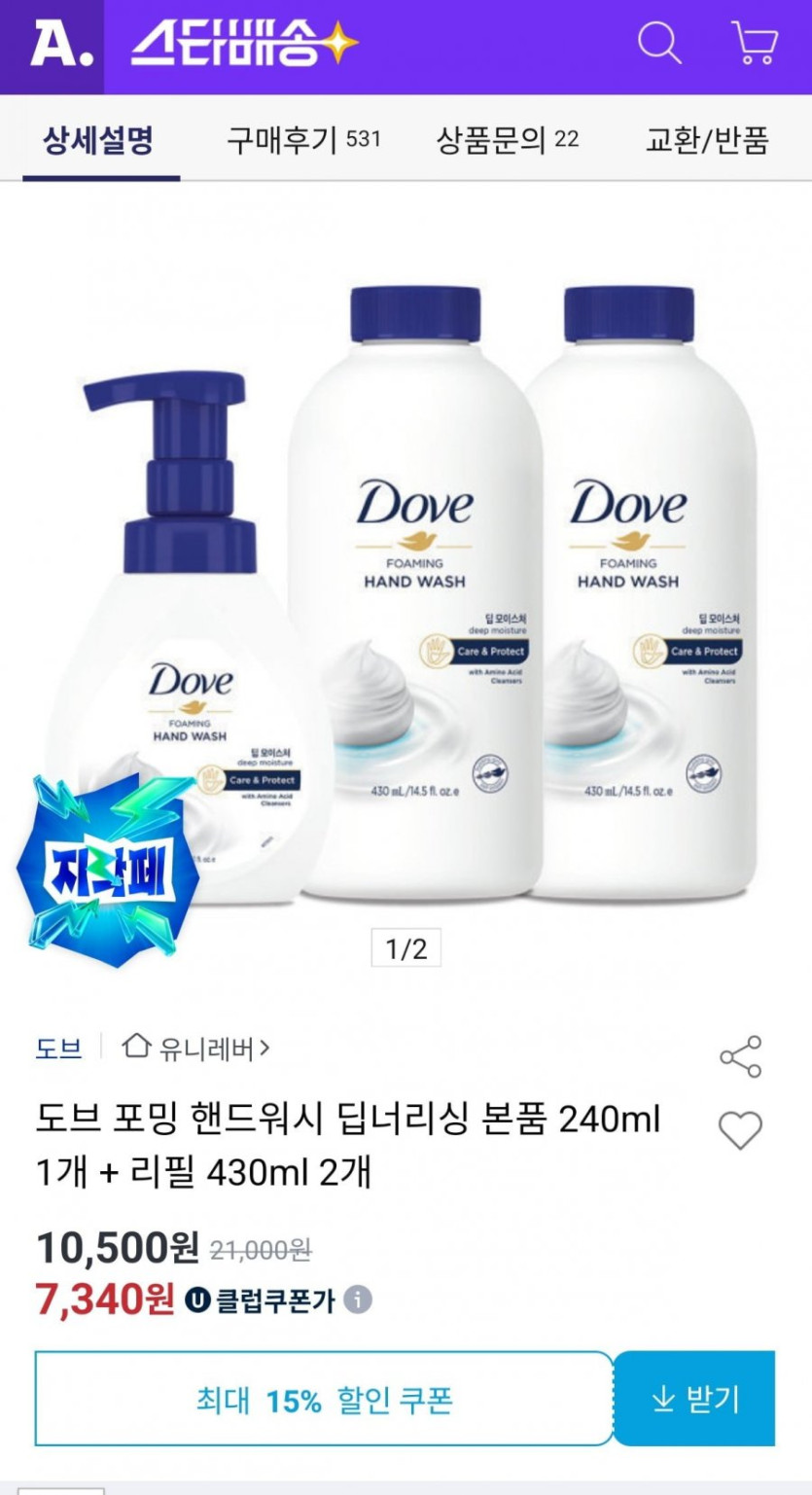View the 최대 15% 할인 쿠폰 details
This screenshot has height=1495, width=812.
point(324,1401)
